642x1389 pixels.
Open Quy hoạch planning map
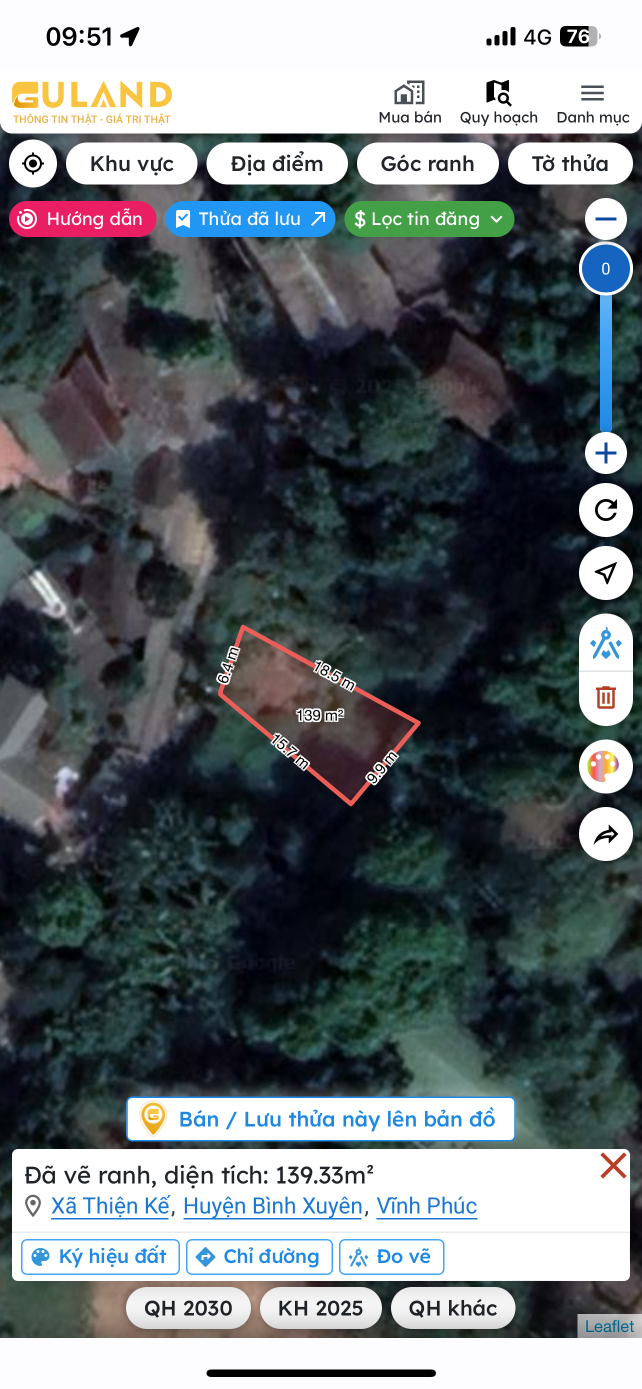pos(498,103)
